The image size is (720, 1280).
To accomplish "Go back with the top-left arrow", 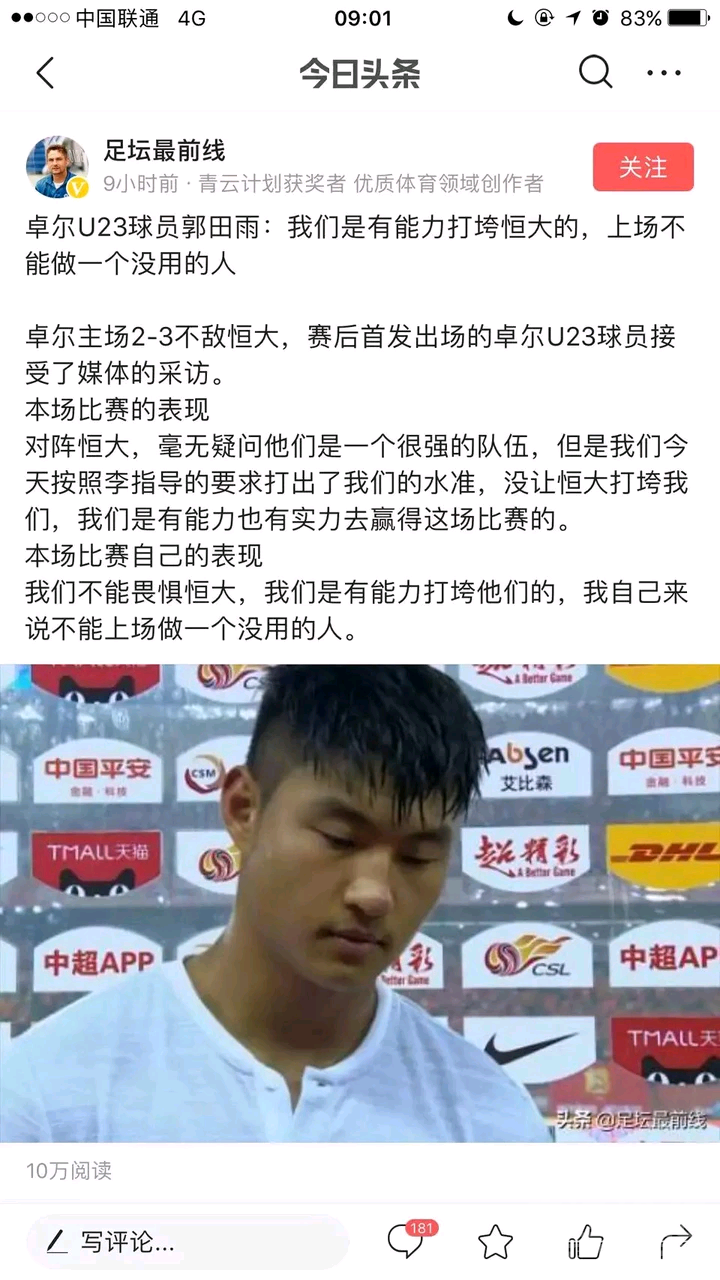I will coord(45,73).
